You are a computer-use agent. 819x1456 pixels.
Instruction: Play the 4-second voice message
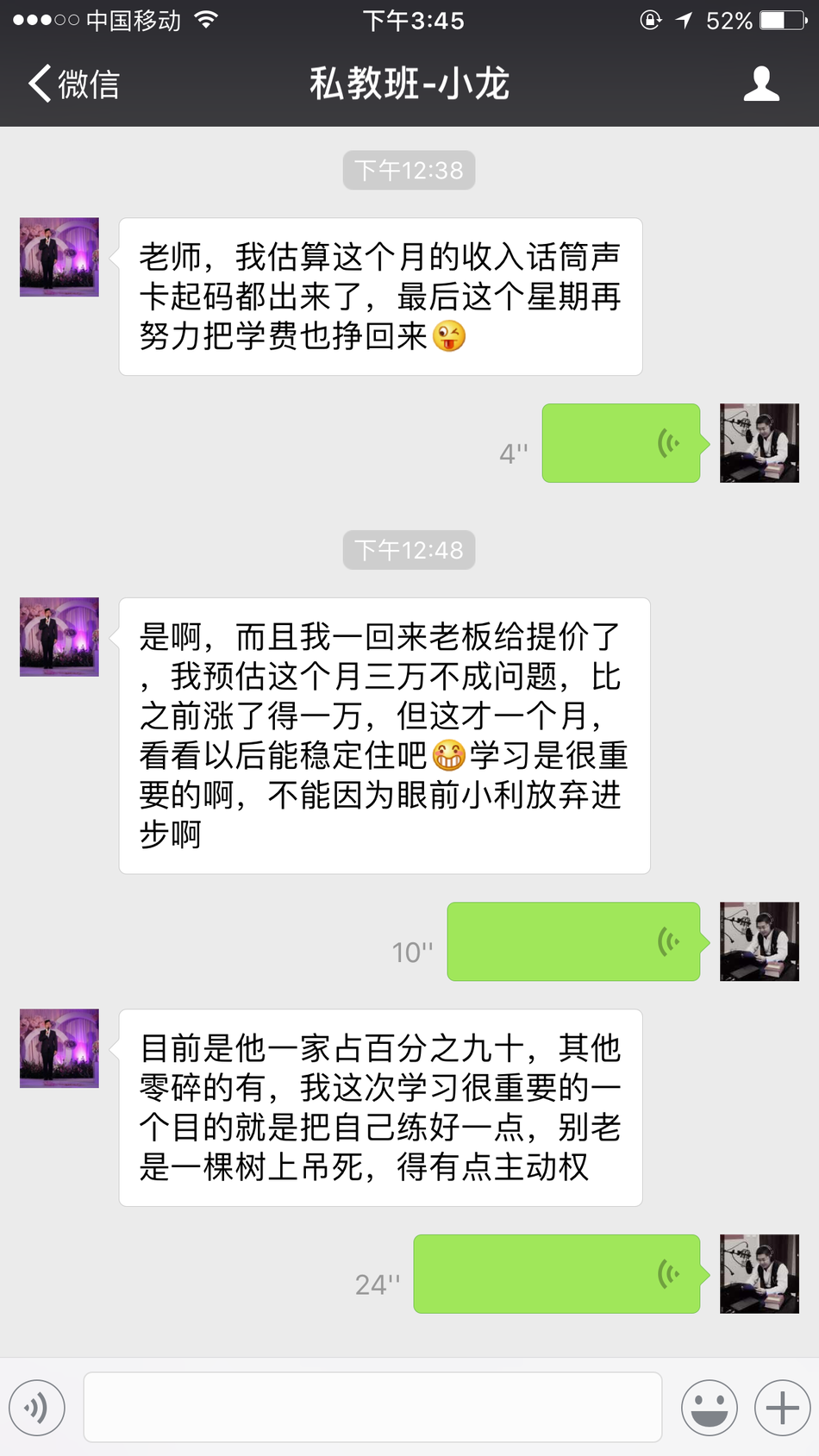[621, 443]
